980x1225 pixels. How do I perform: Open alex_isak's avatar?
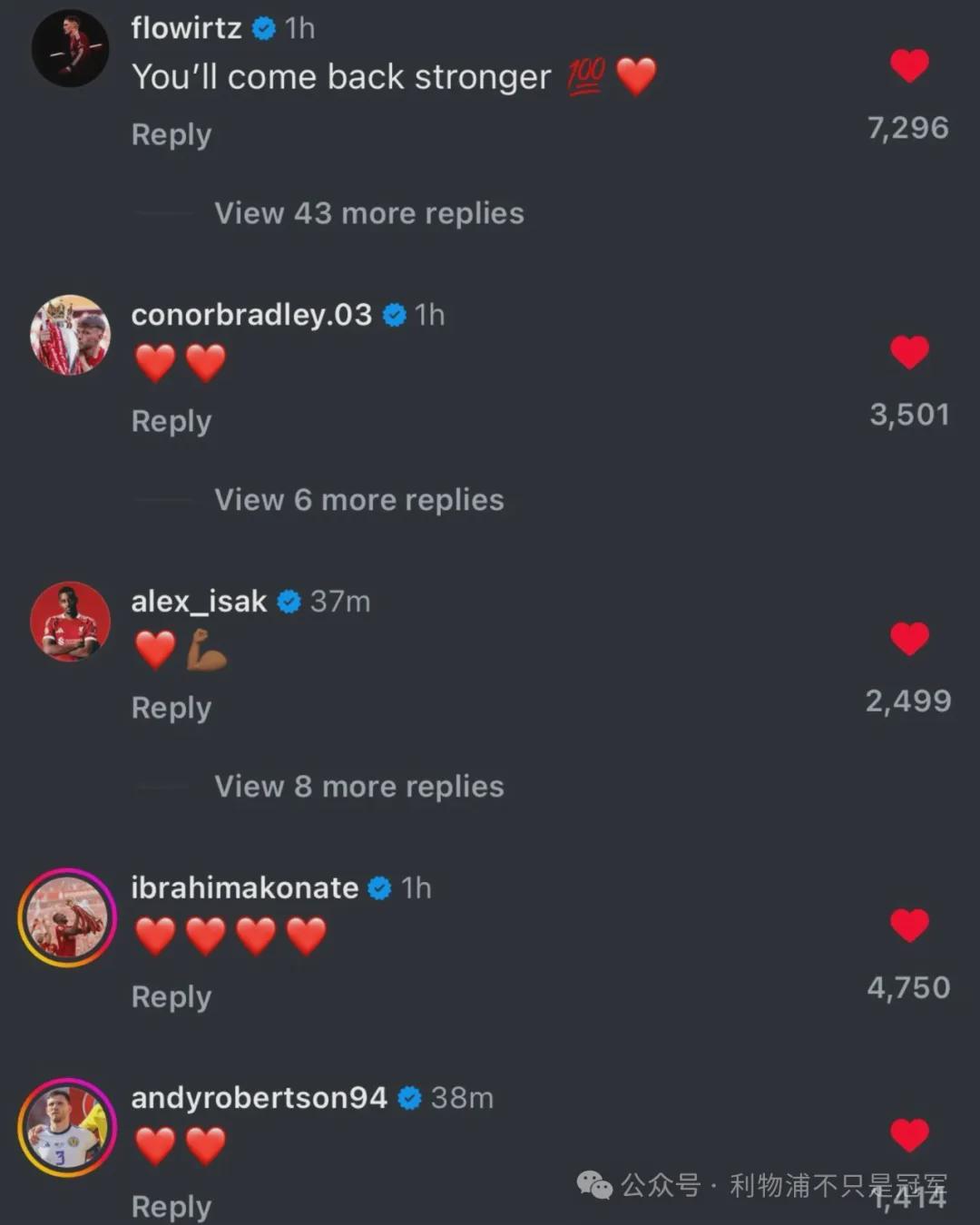tap(70, 622)
